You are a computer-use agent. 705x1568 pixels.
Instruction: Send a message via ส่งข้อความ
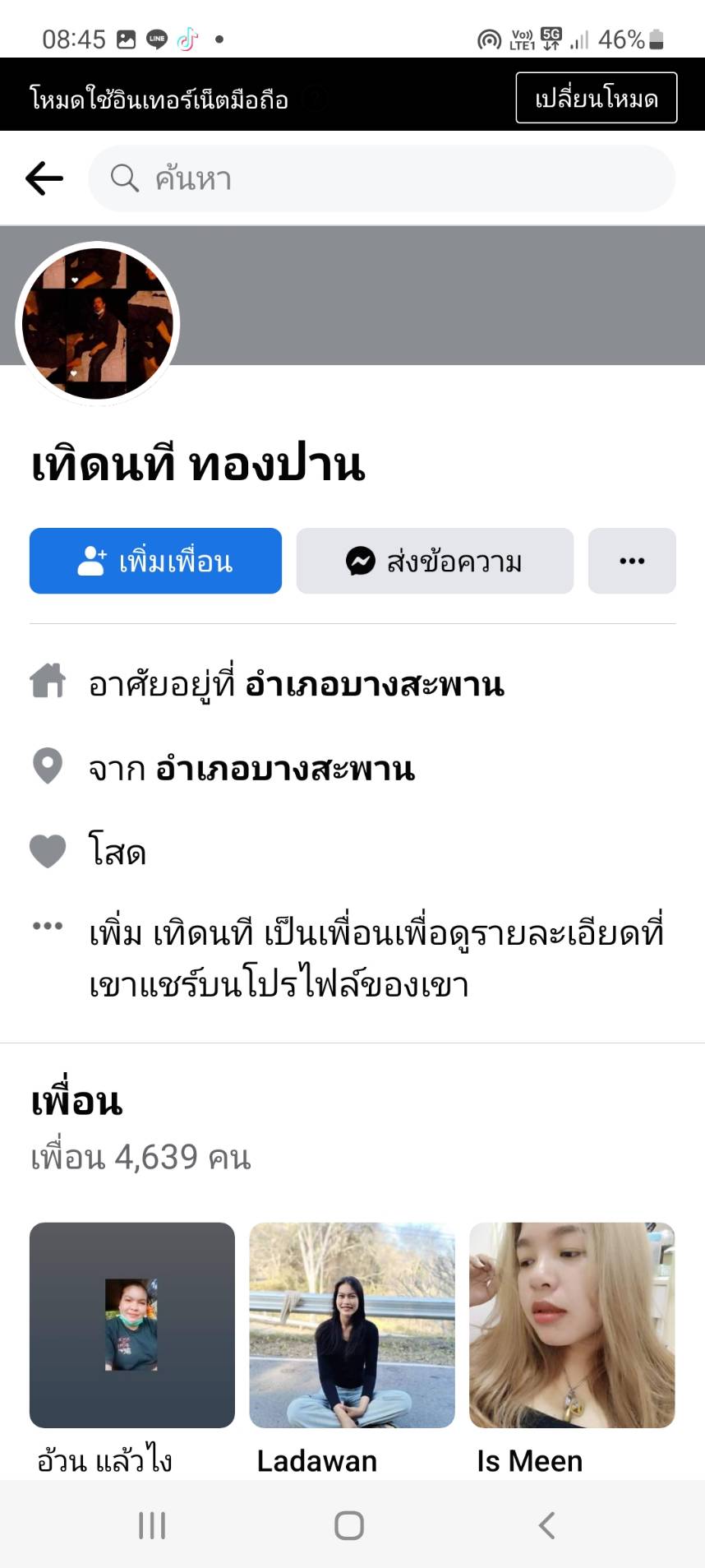(434, 561)
